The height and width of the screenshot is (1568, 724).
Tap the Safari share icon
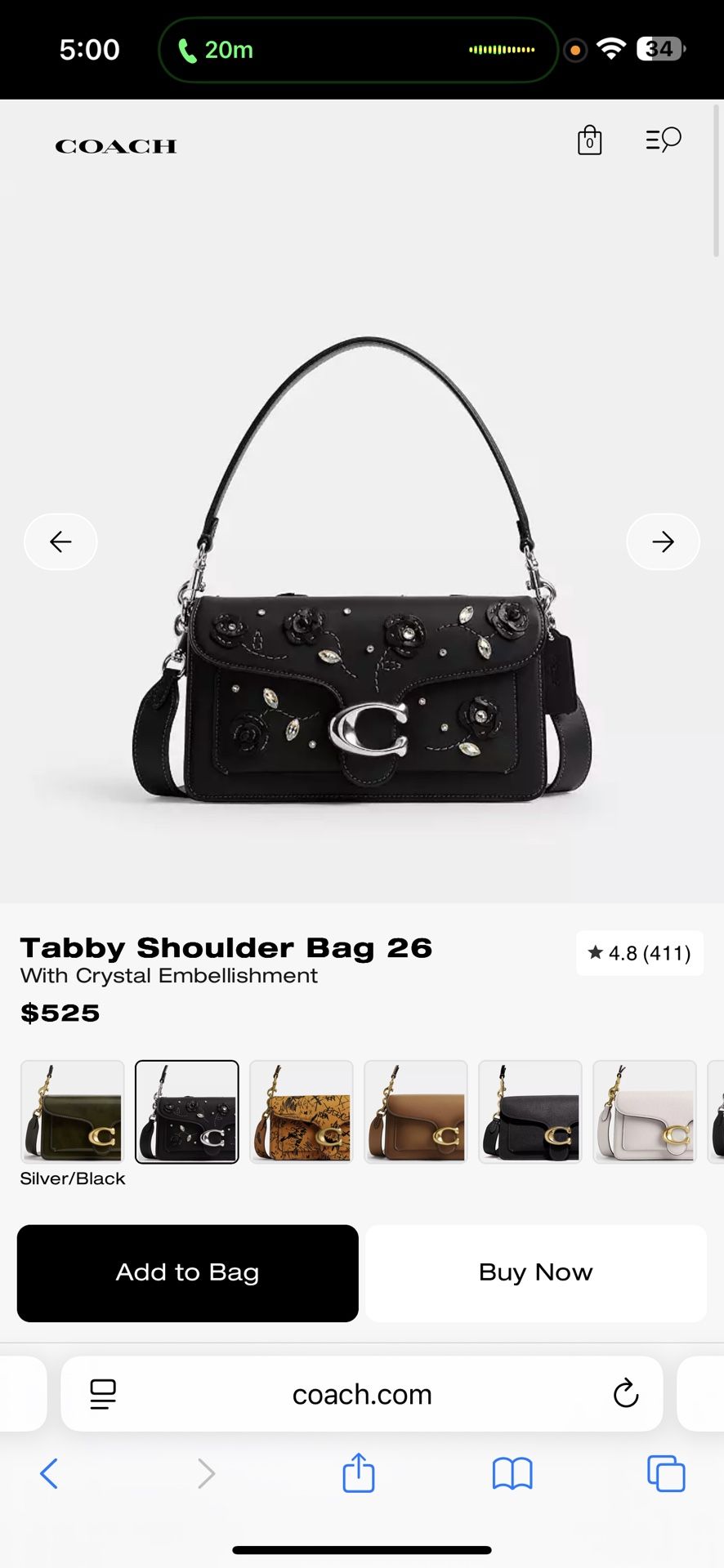pyautogui.click(x=358, y=1474)
